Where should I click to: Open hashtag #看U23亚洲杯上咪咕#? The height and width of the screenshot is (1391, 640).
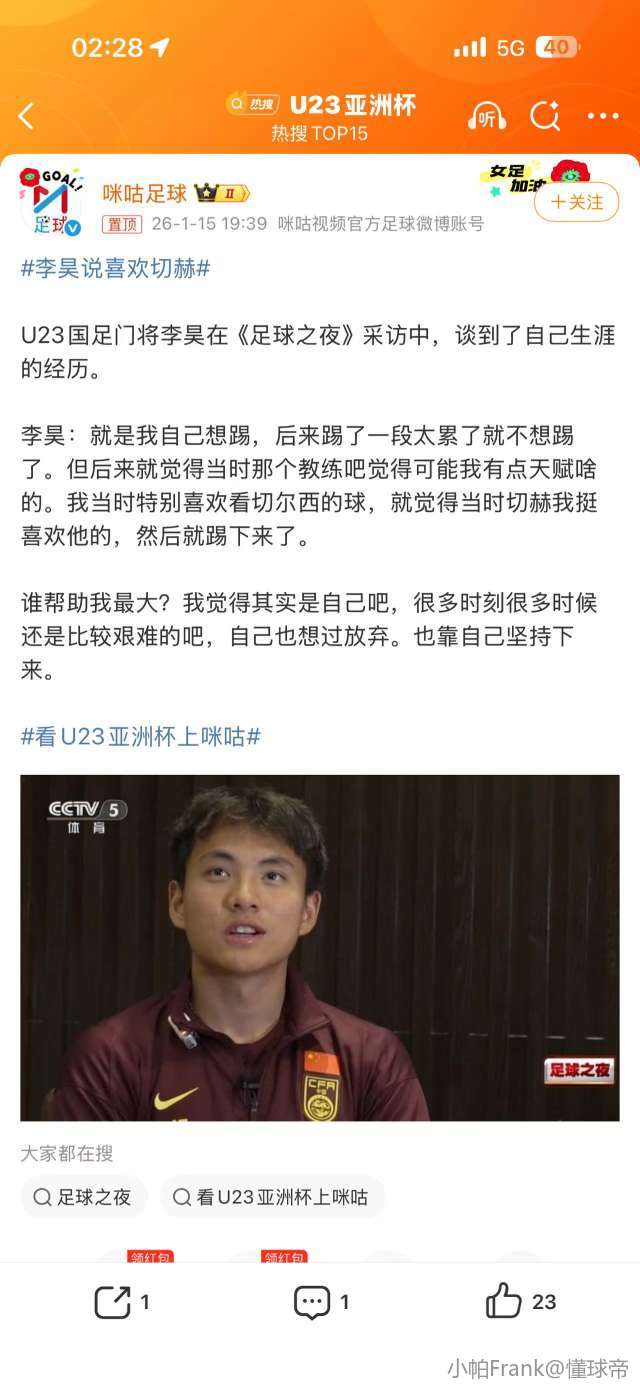[141, 737]
